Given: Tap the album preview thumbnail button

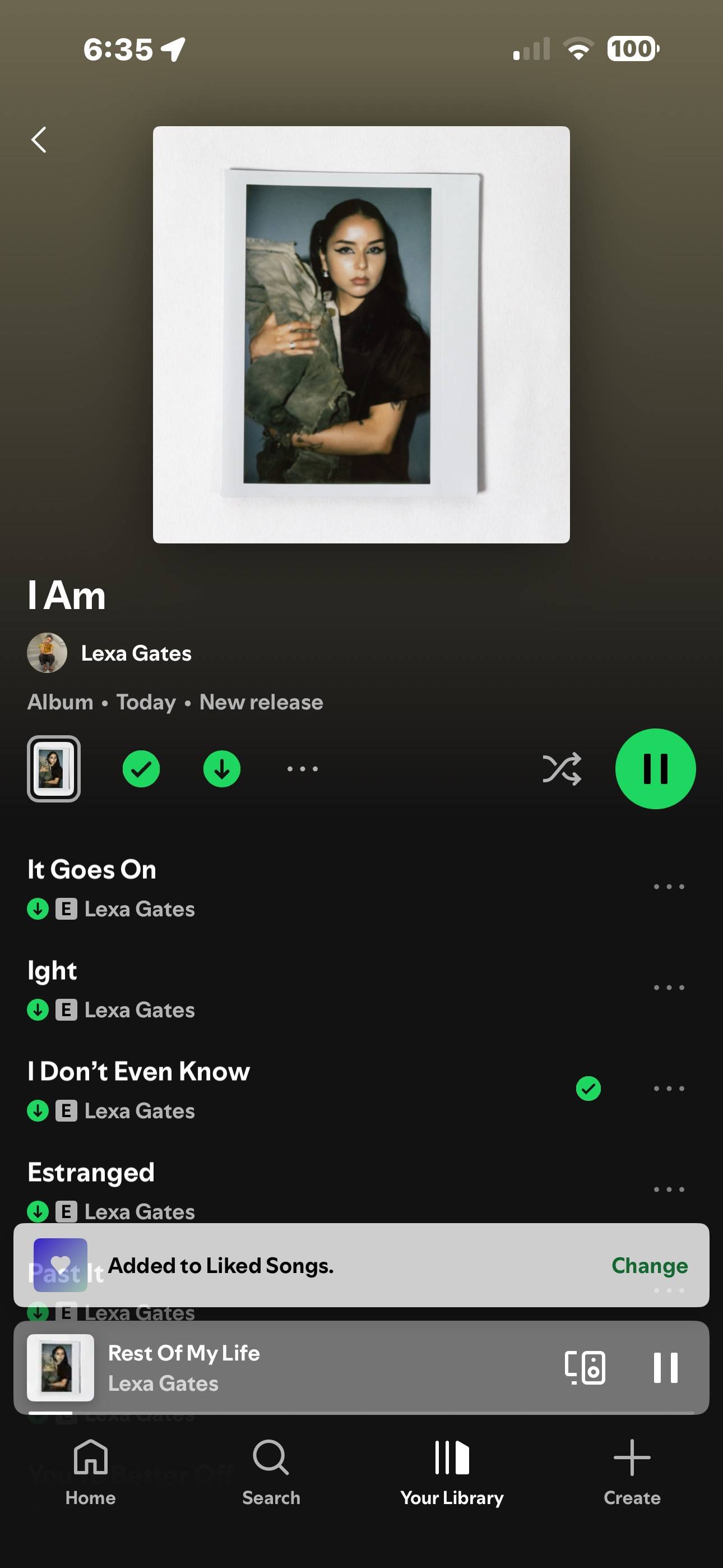Looking at the screenshot, I should point(54,769).
